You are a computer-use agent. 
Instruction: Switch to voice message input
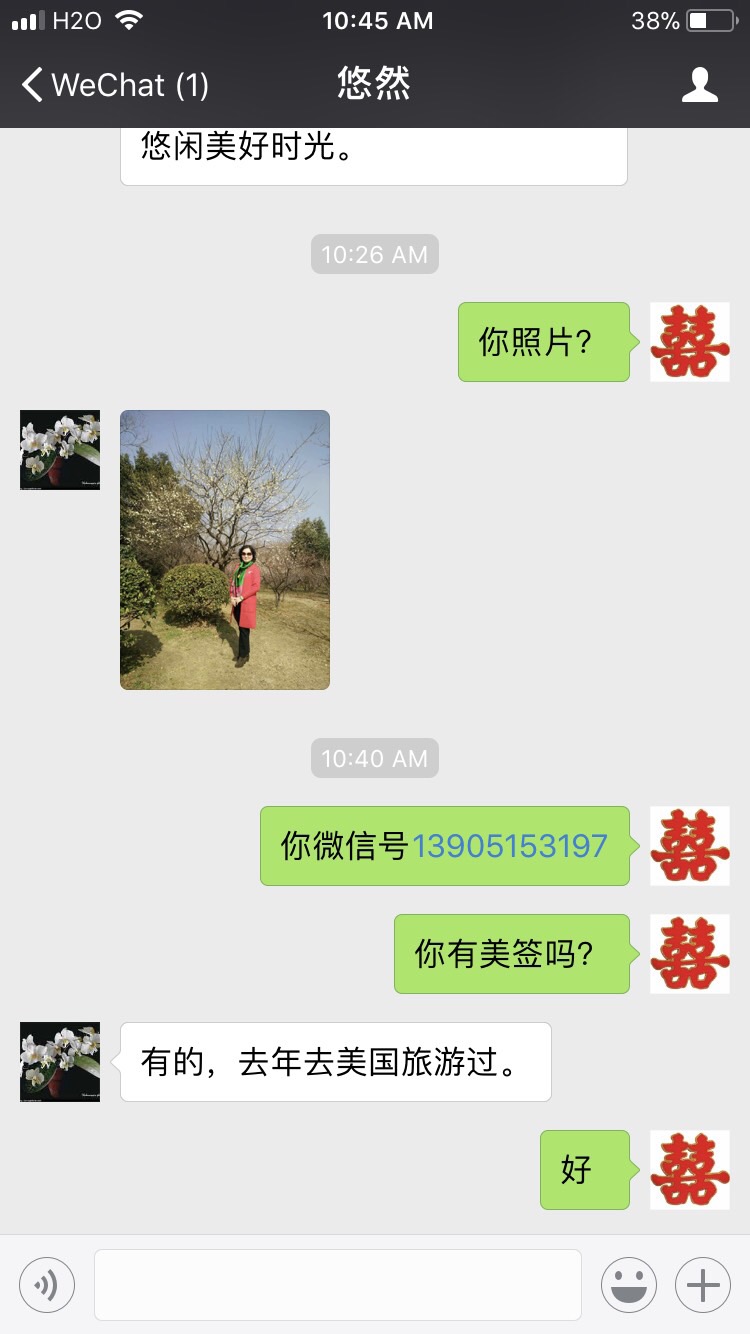pos(47,1284)
